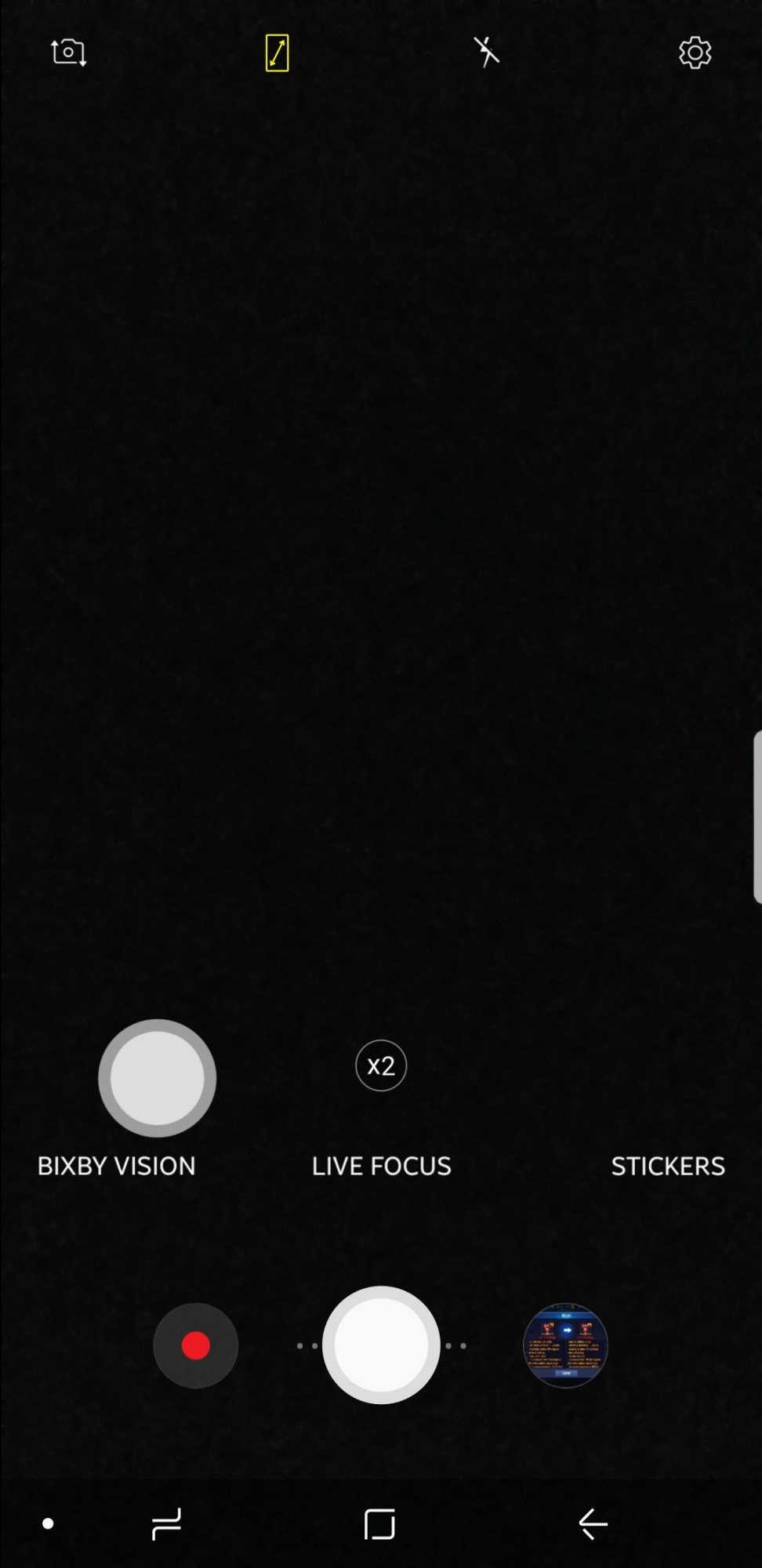Screen dimensions: 762x1568
Task: Open recent apps from navigation bar
Action: click(166, 1524)
